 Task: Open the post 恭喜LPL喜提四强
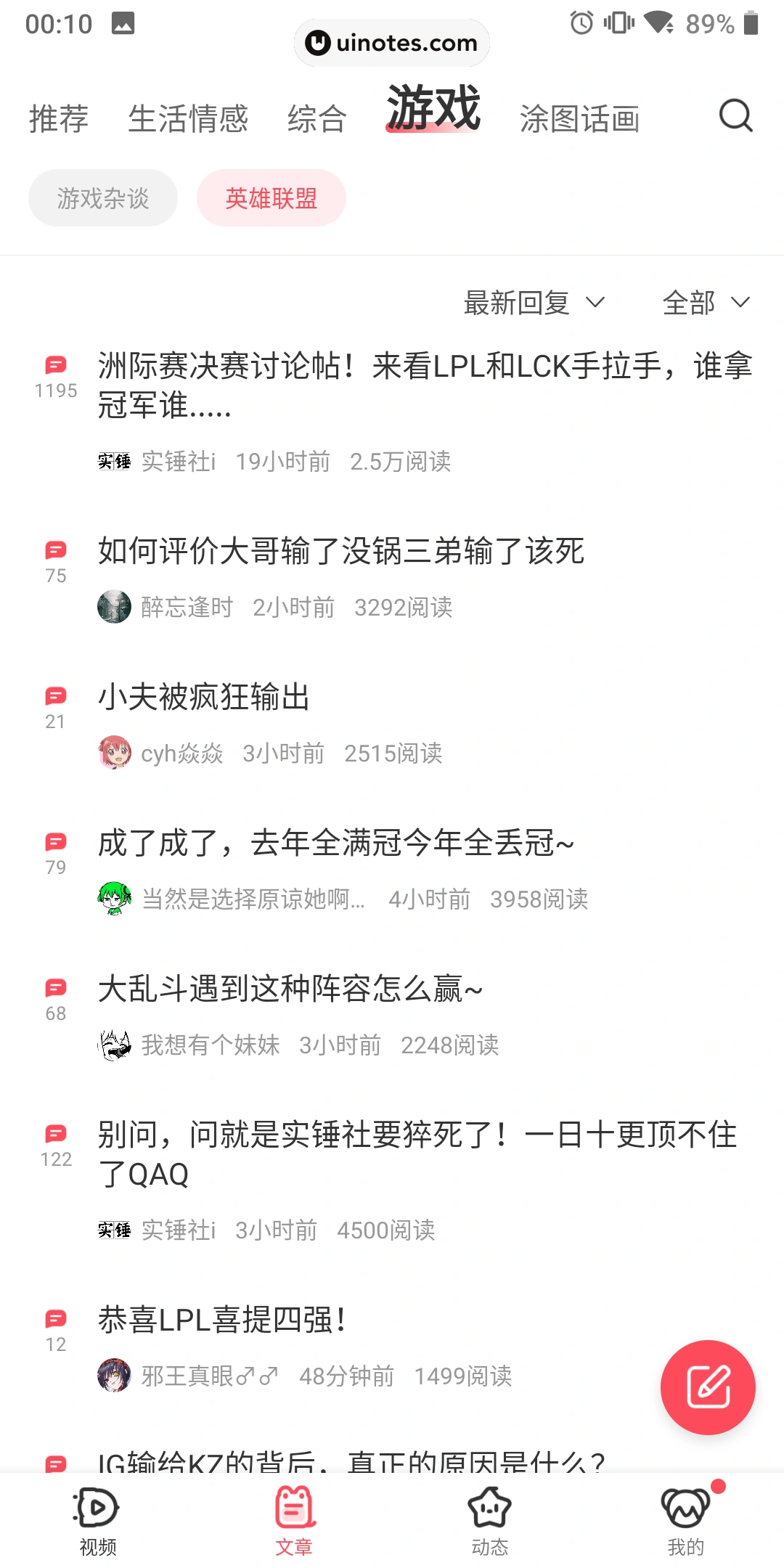(221, 1320)
